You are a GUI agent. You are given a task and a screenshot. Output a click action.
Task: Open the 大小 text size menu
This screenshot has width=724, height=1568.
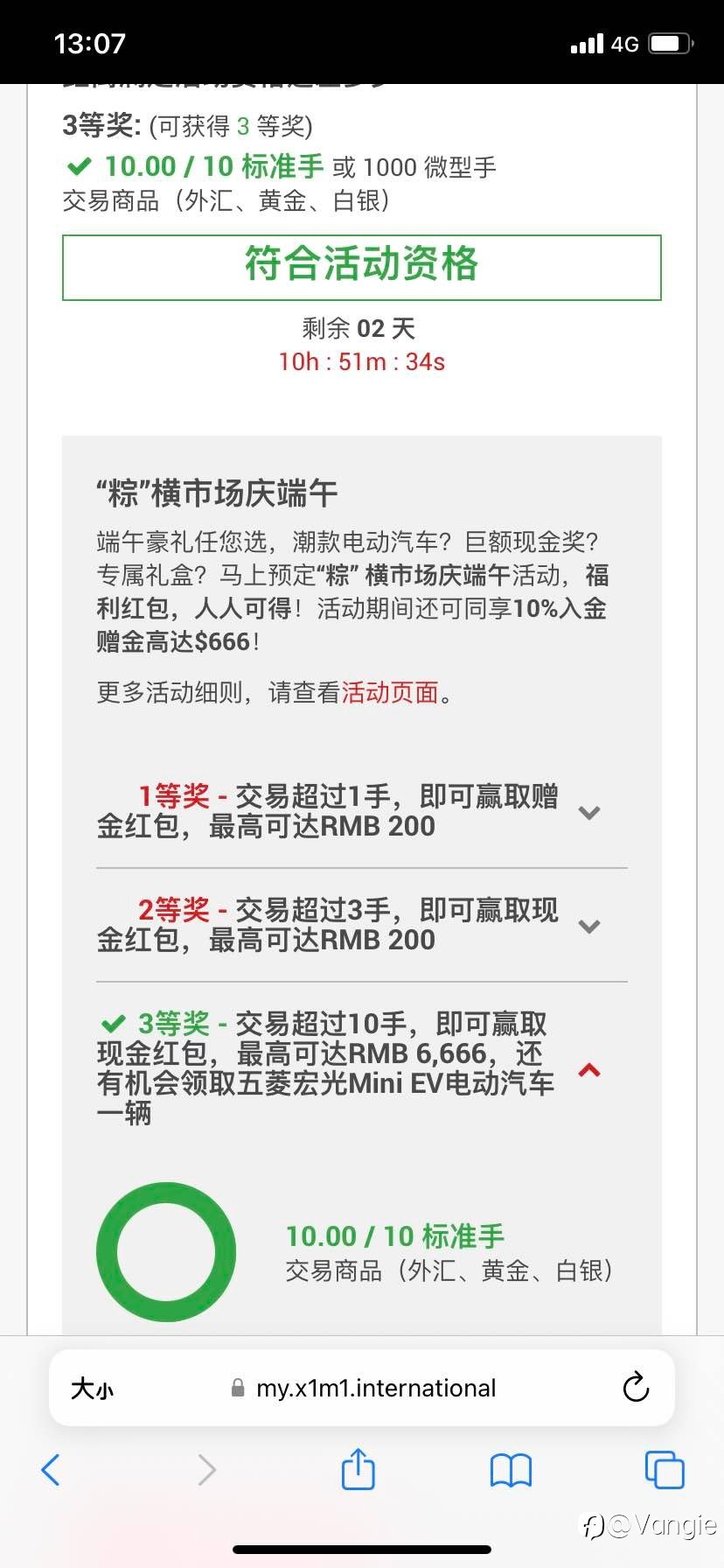point(92,1389)
